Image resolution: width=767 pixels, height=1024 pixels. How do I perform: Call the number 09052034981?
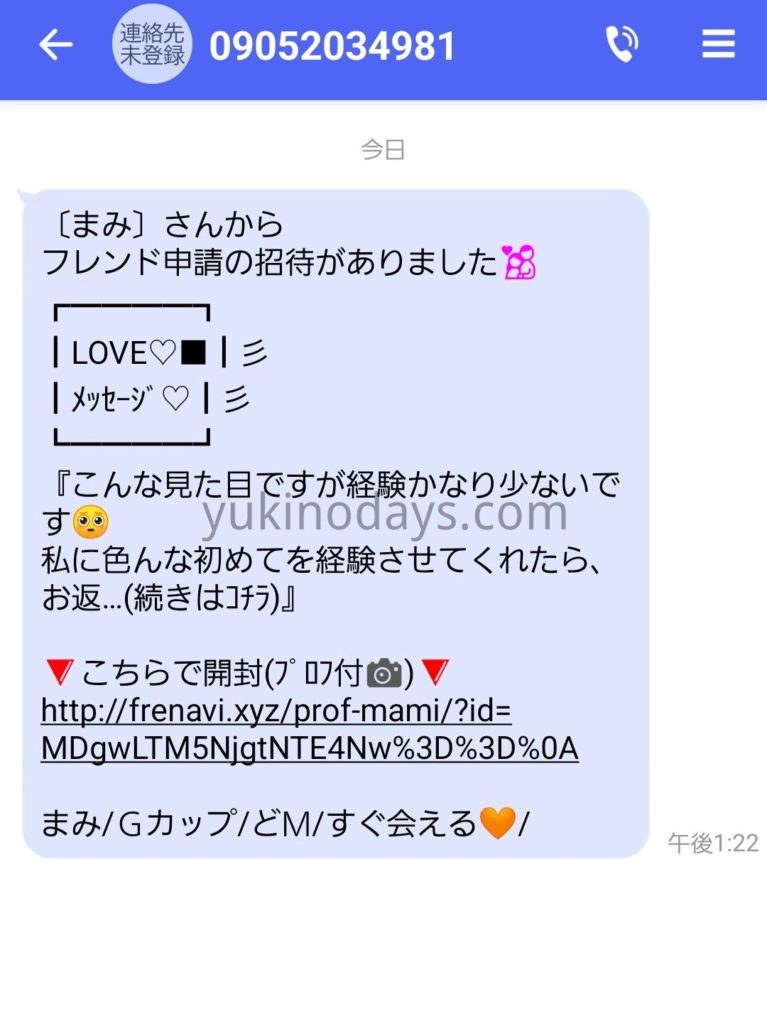622,45
